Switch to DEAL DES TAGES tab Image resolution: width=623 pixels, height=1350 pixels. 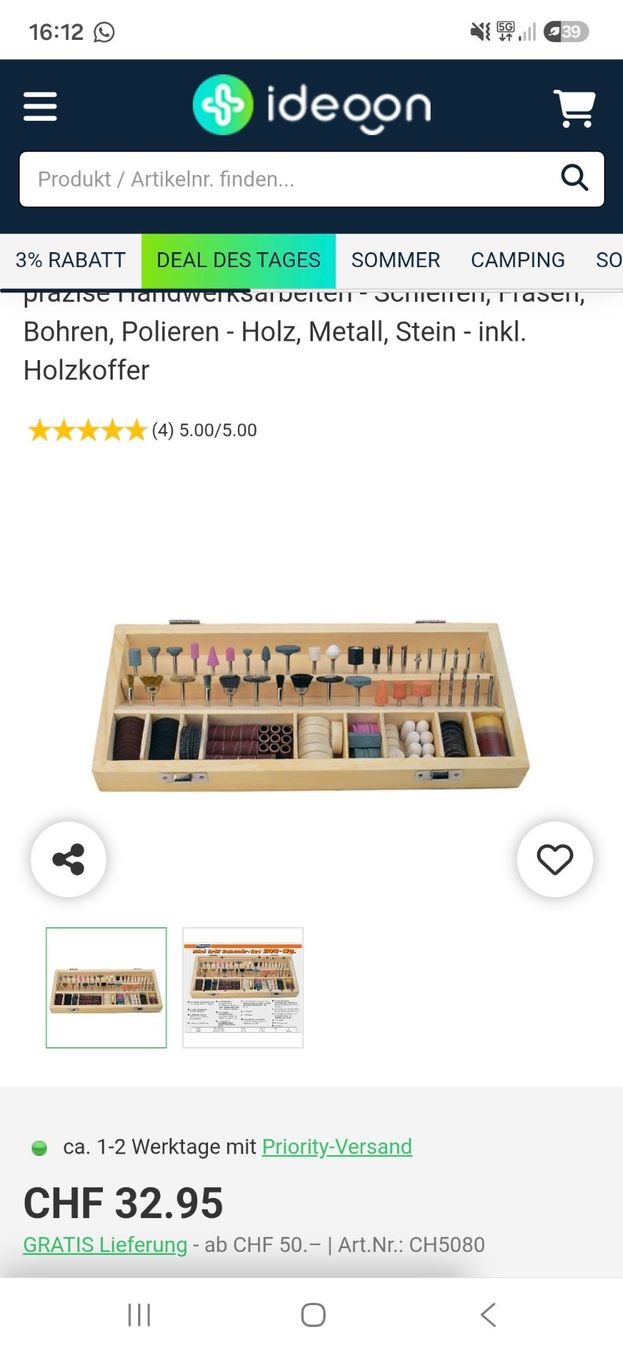click(x=238, y=260)
